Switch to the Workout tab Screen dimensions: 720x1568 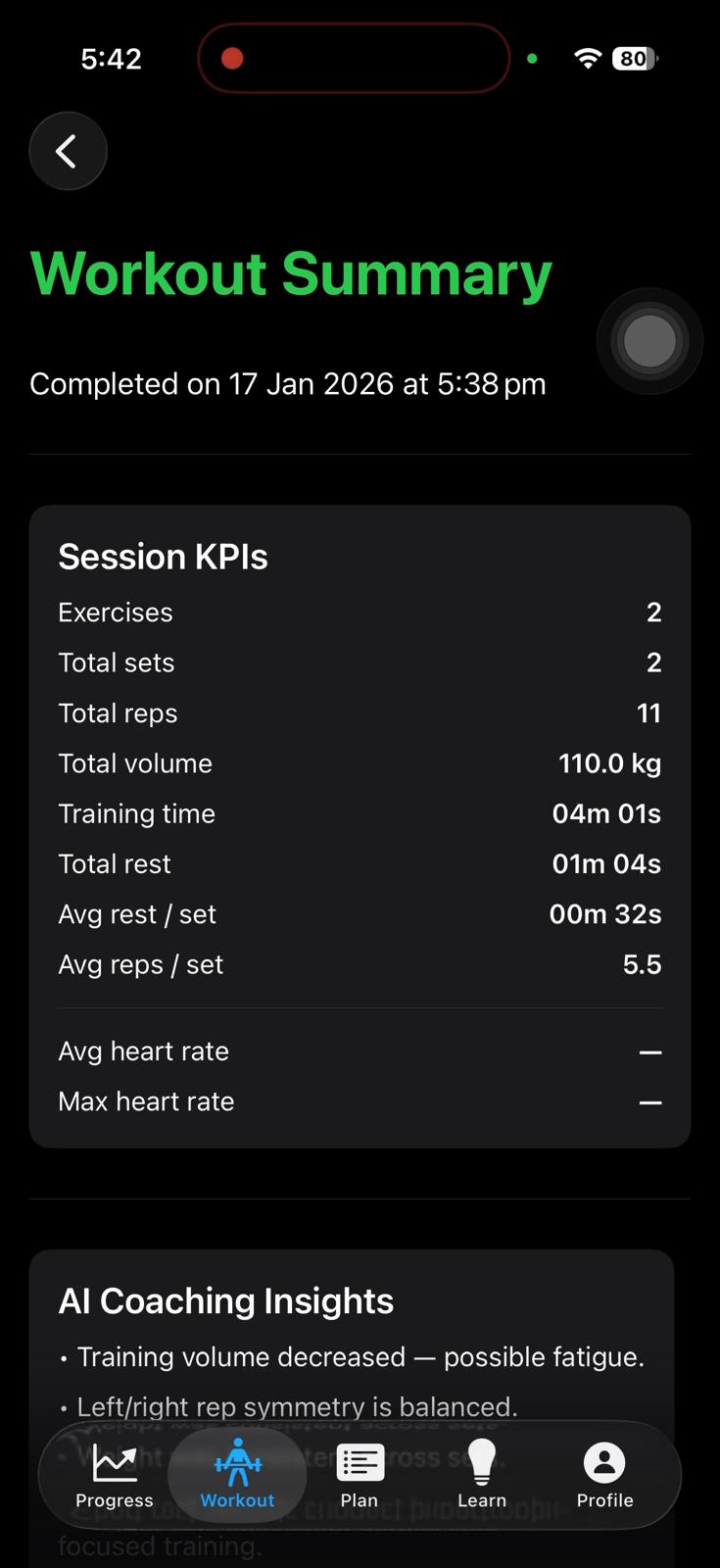(236, 1475)
